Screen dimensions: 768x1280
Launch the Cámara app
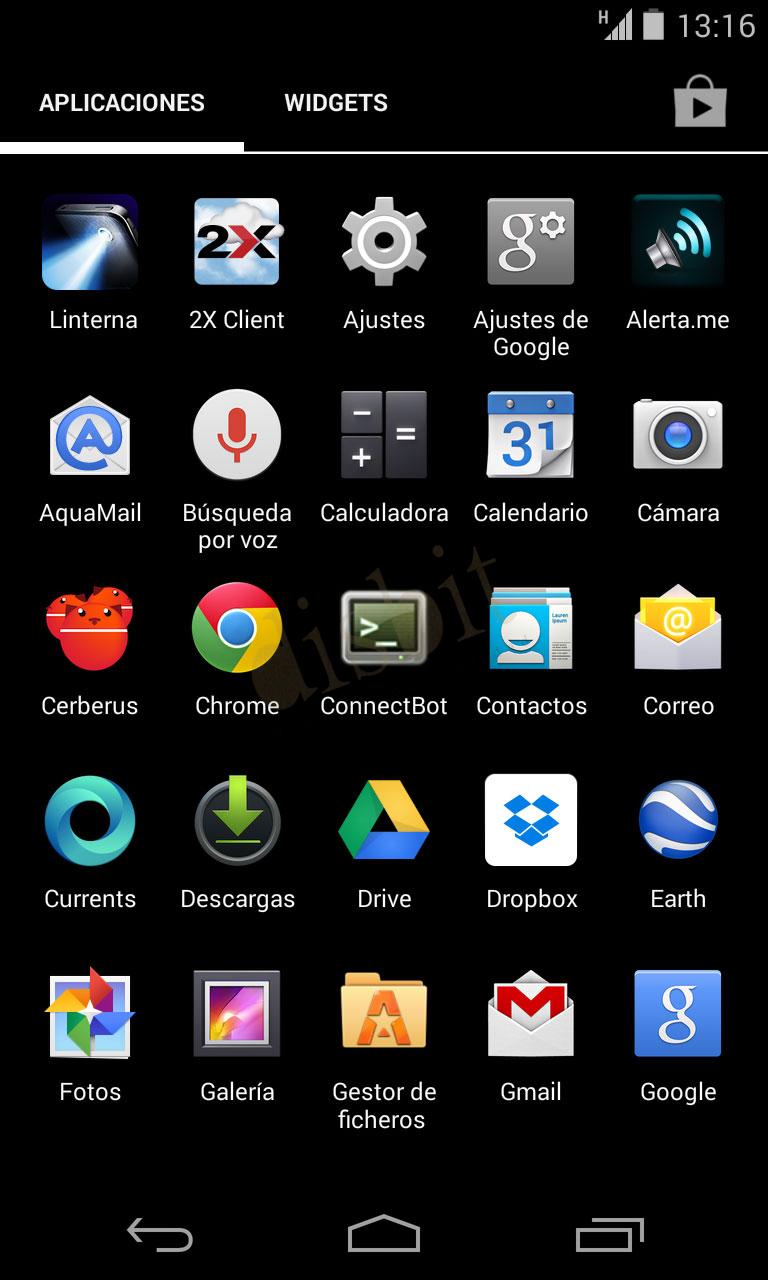pyautogui.click(x=678, y=435)
